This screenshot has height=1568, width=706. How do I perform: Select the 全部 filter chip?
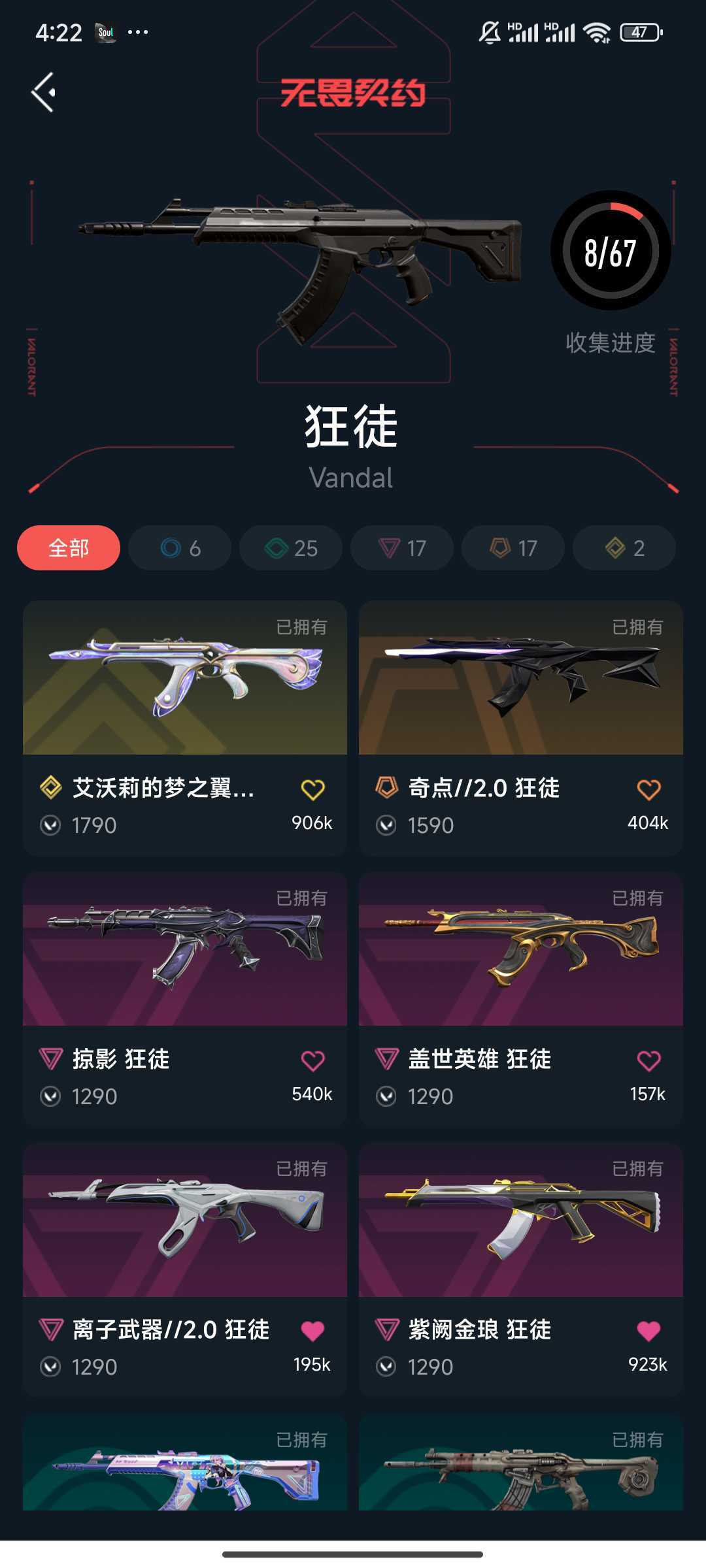pyautogui.click(x=69, y=547)
